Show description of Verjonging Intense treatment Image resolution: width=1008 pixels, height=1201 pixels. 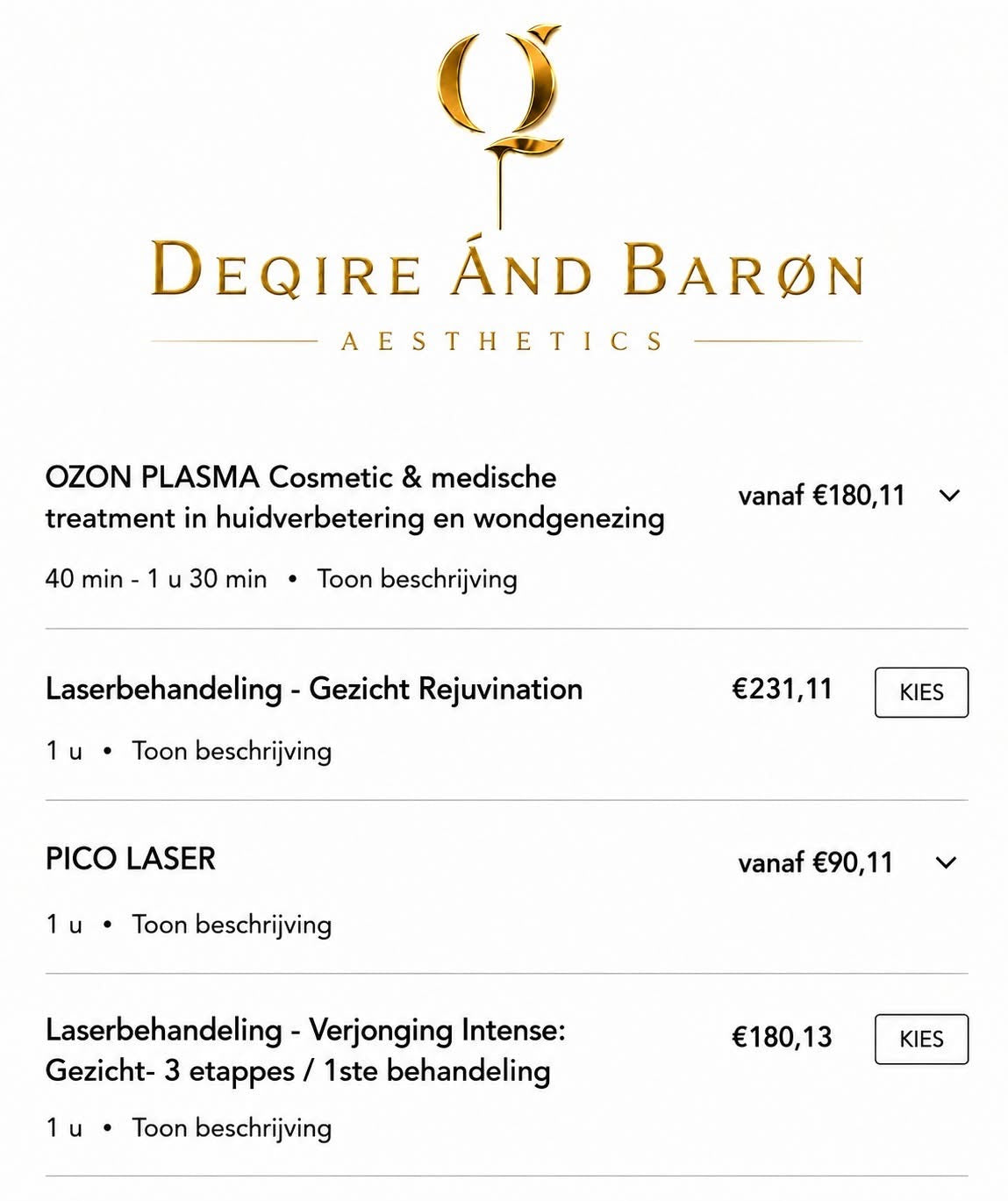232,1128
